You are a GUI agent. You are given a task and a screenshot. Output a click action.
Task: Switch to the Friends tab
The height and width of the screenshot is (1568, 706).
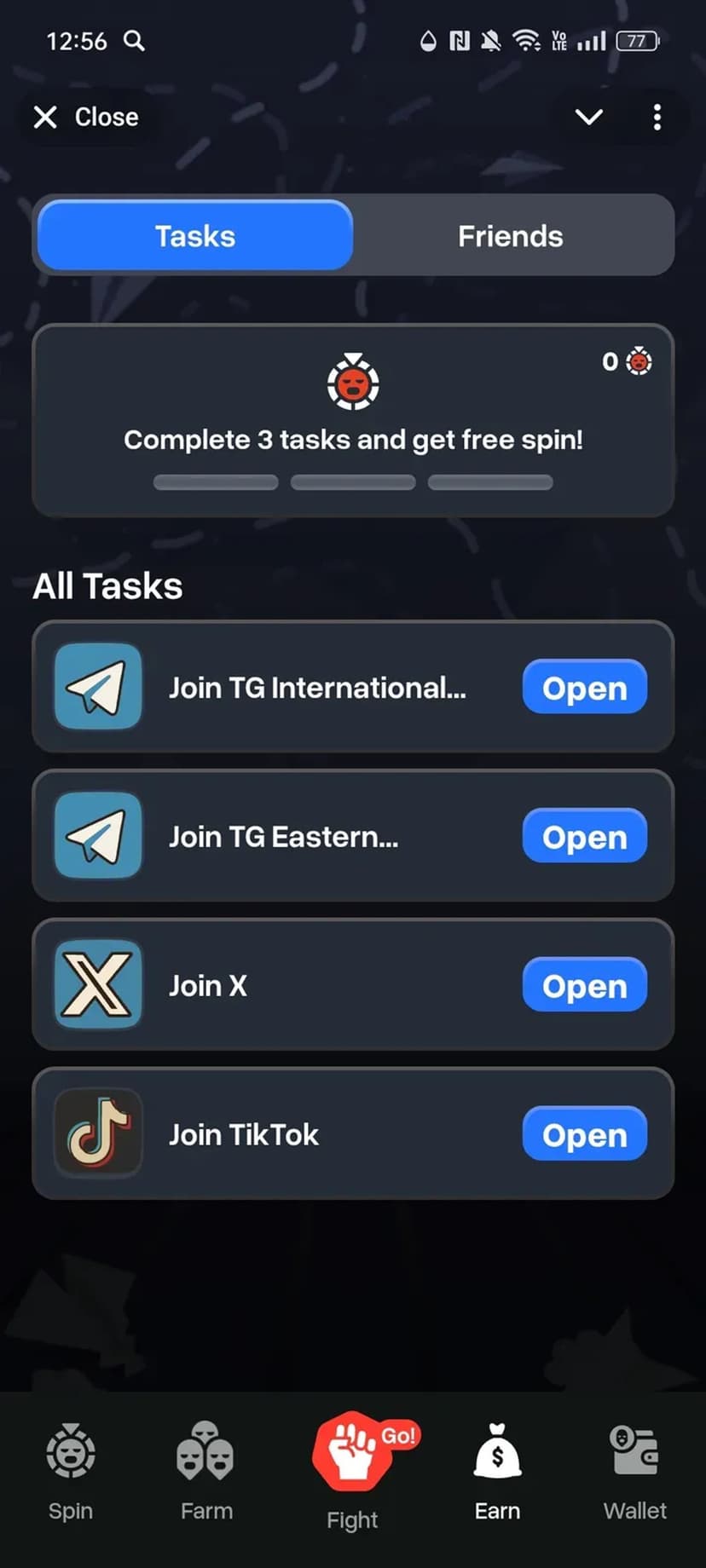click(510, 236)
